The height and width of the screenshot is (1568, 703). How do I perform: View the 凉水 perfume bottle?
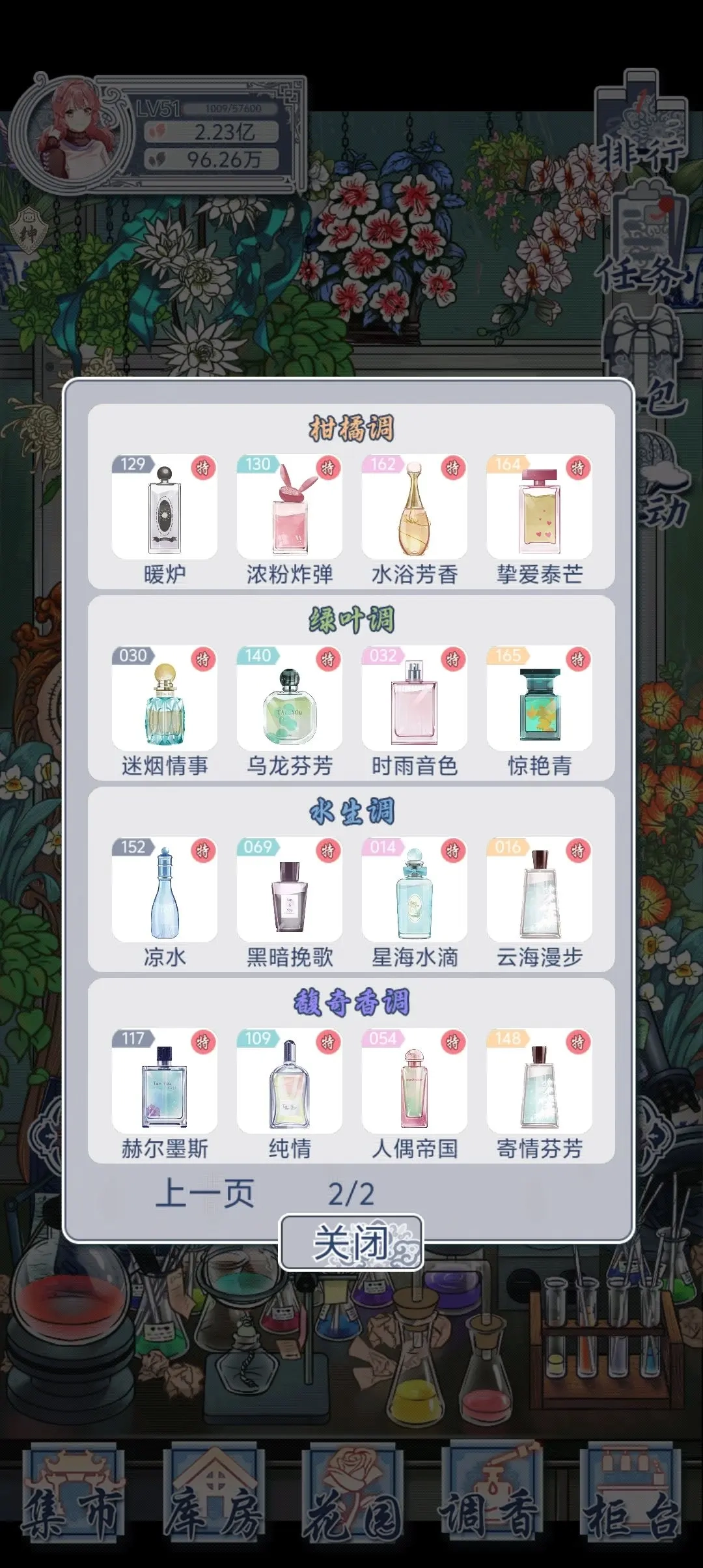pyautogui.click(x=164, y=891)
